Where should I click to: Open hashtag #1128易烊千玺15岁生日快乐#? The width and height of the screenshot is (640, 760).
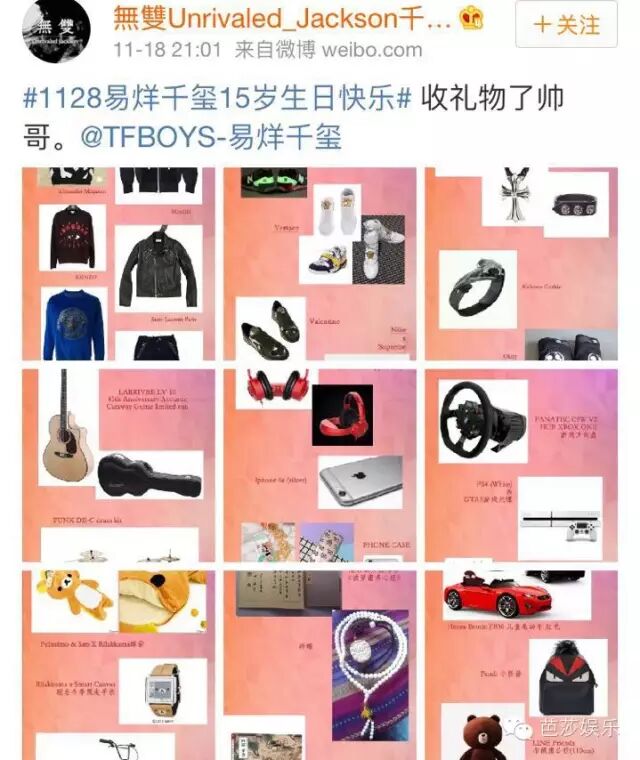tap(217, 98)
